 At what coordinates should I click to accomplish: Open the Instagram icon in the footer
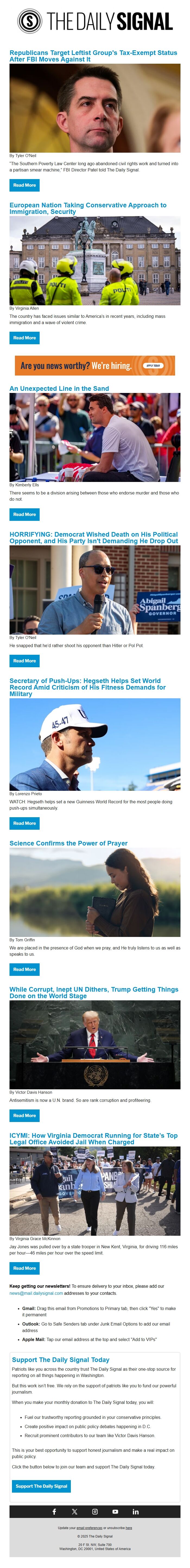tap(95, 1511)
